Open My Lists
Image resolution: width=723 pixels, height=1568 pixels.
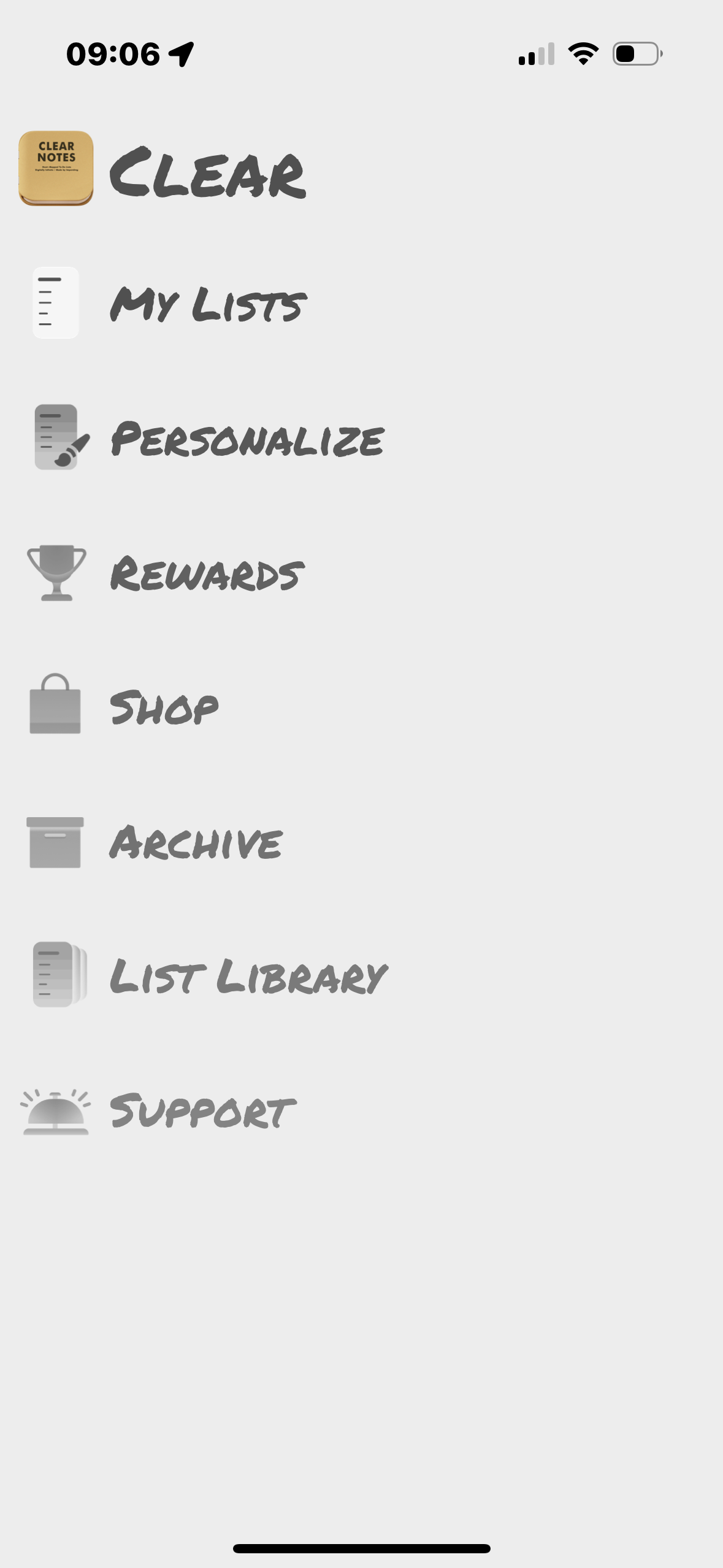pyautogui.click(x=207, y=304)
